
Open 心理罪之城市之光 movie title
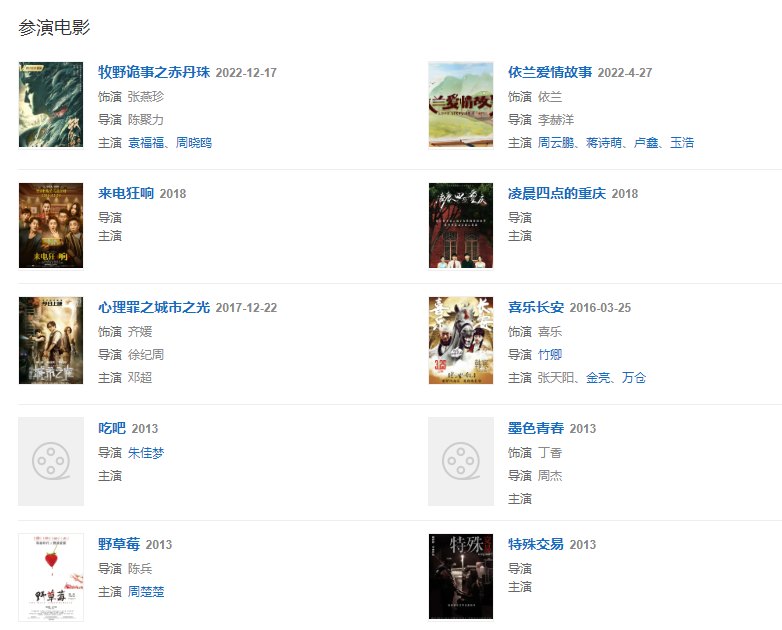pyautogui.click(x=154, y=307)
